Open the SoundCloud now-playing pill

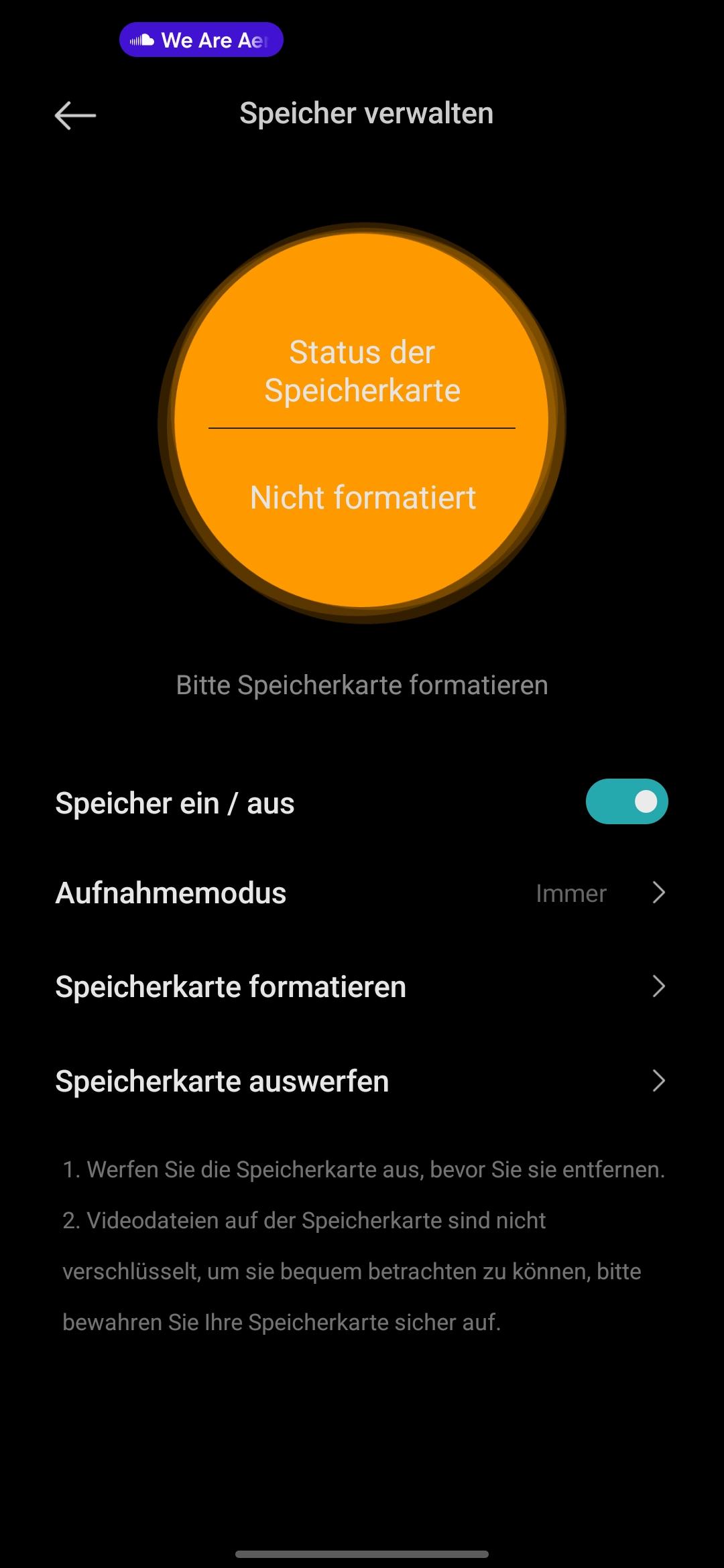(201, 40)
